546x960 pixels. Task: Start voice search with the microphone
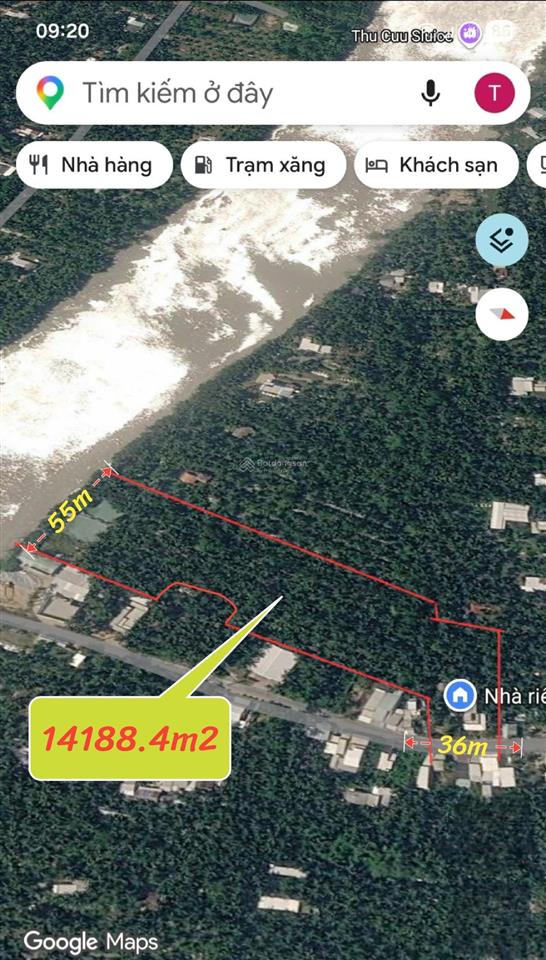(x=431, y=93)
